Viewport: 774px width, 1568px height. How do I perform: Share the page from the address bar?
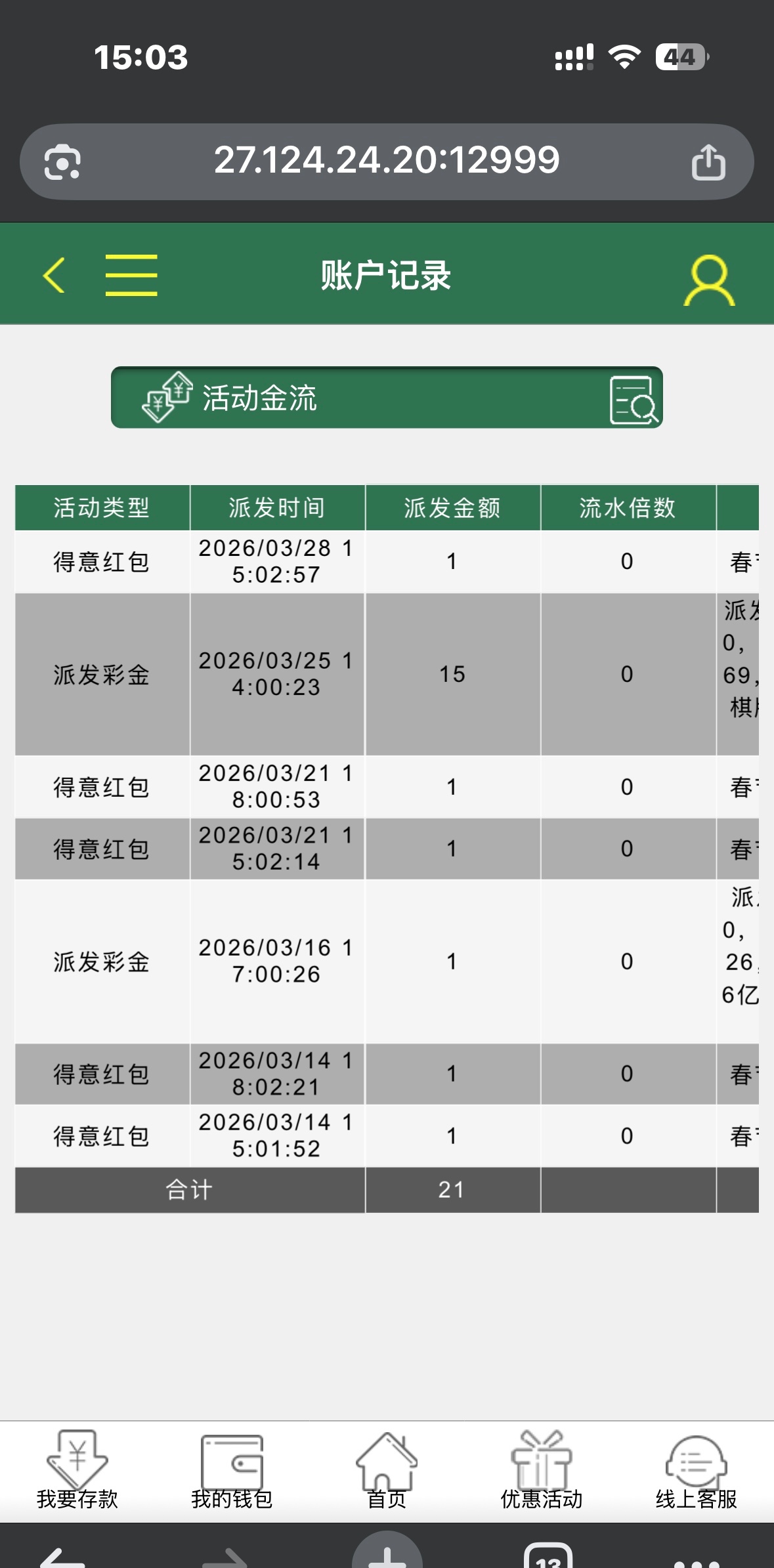click(708, 162)
